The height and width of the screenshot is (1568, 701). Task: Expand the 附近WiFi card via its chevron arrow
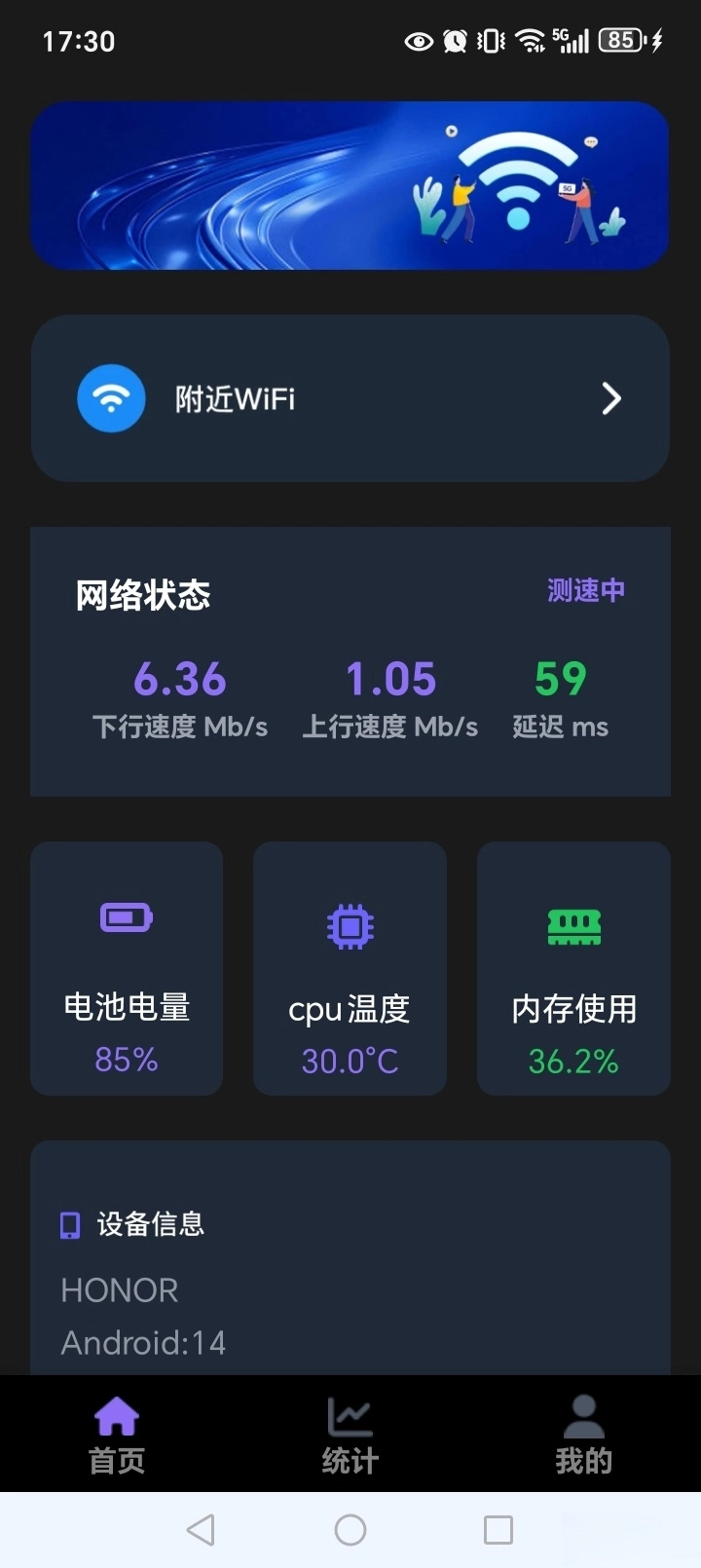coord(611,398)
